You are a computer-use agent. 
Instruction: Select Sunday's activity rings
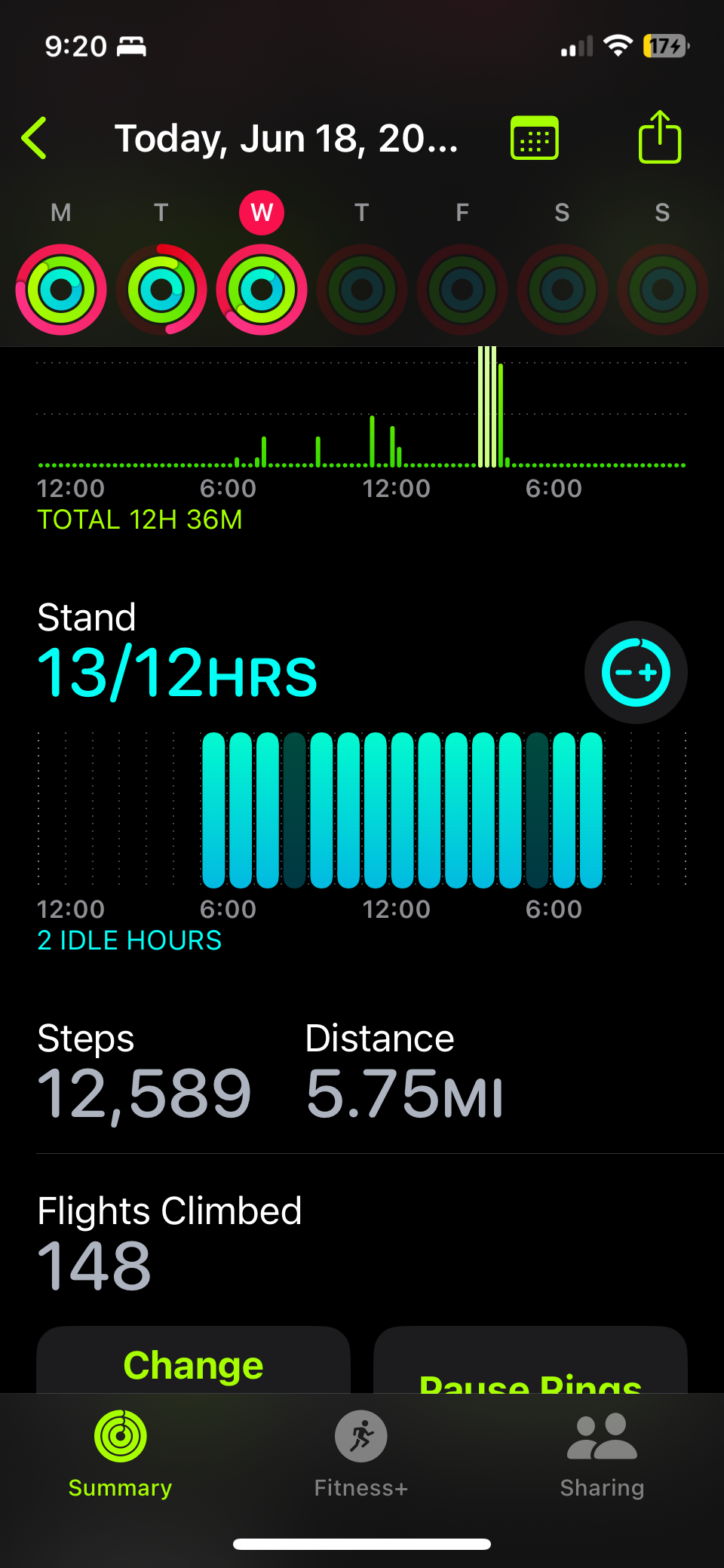click(663, 290)
